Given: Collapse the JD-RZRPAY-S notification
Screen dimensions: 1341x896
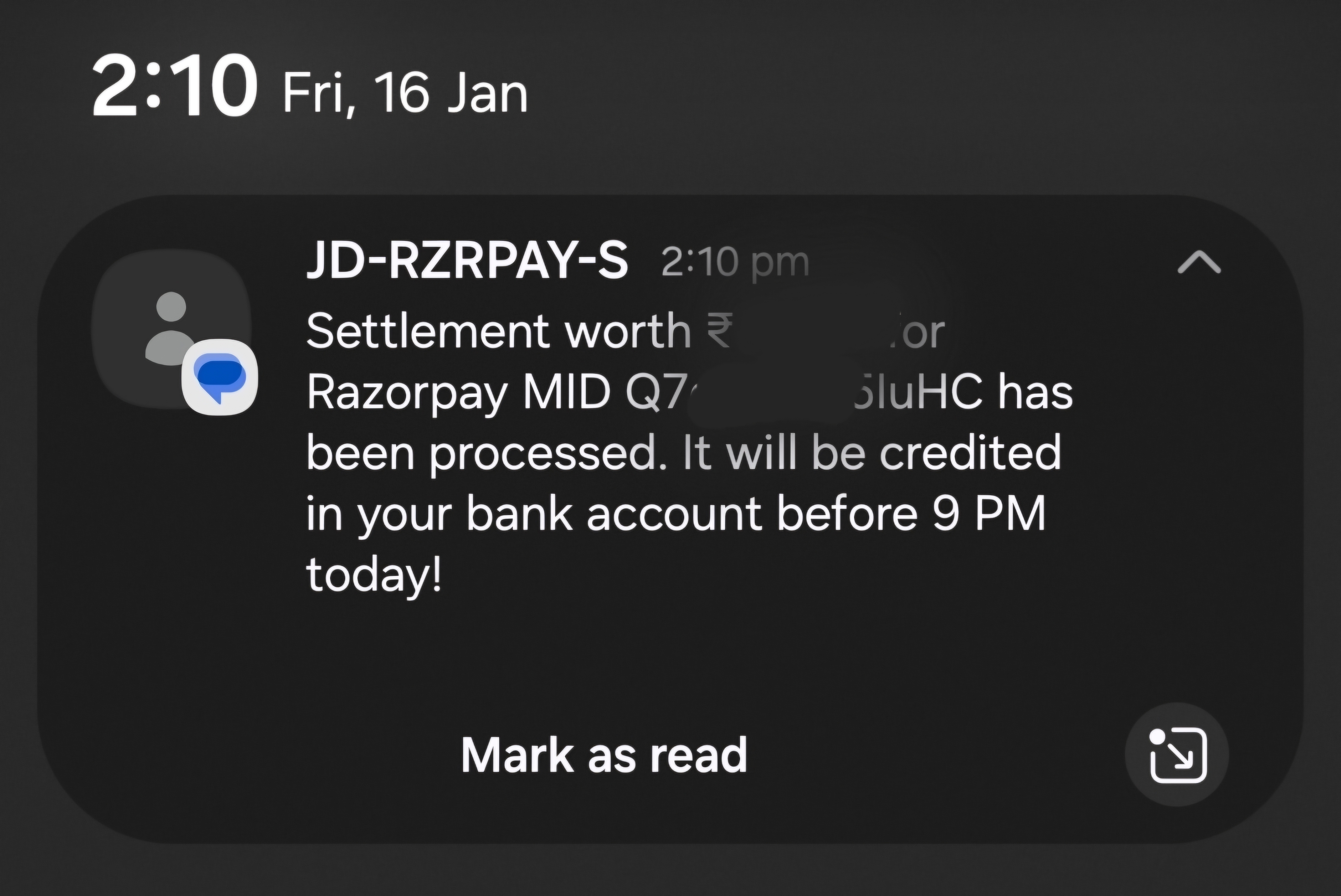Looking at the screenshot, I should point(1199,263).
